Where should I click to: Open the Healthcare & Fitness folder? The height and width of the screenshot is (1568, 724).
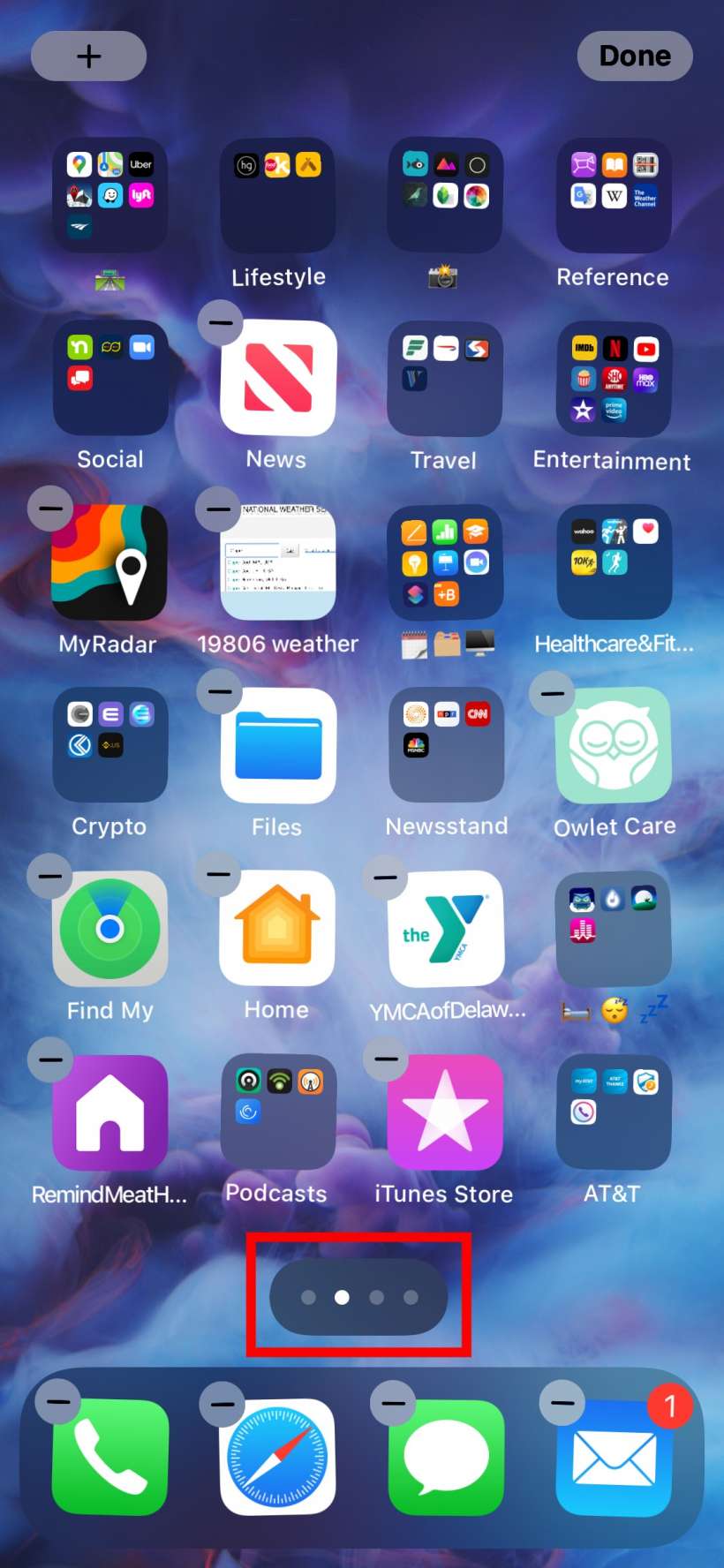614,562
